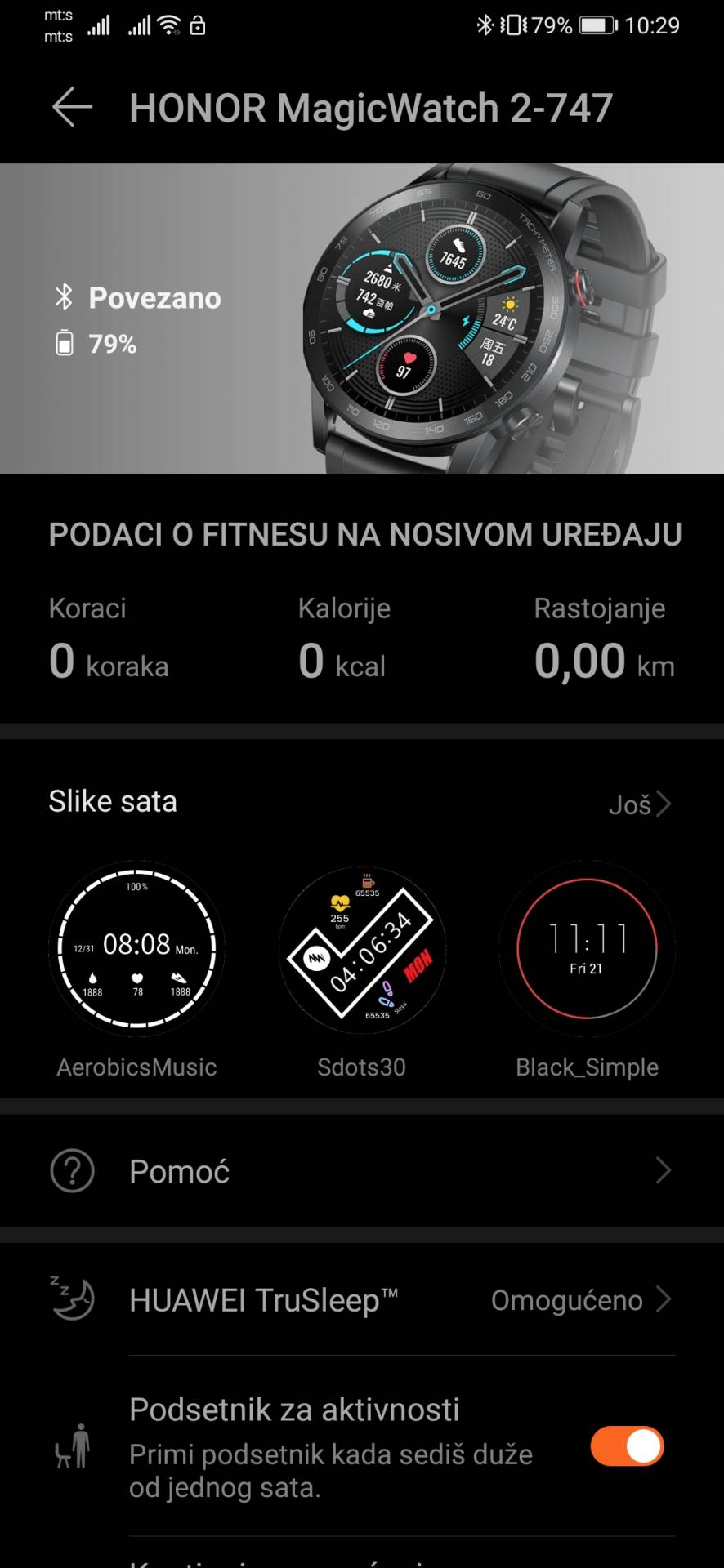Viewport: 724px width, 1568px height.
Task: Disable the Podsetnik za aktivnosti switch
Action: coord(627,1446)
